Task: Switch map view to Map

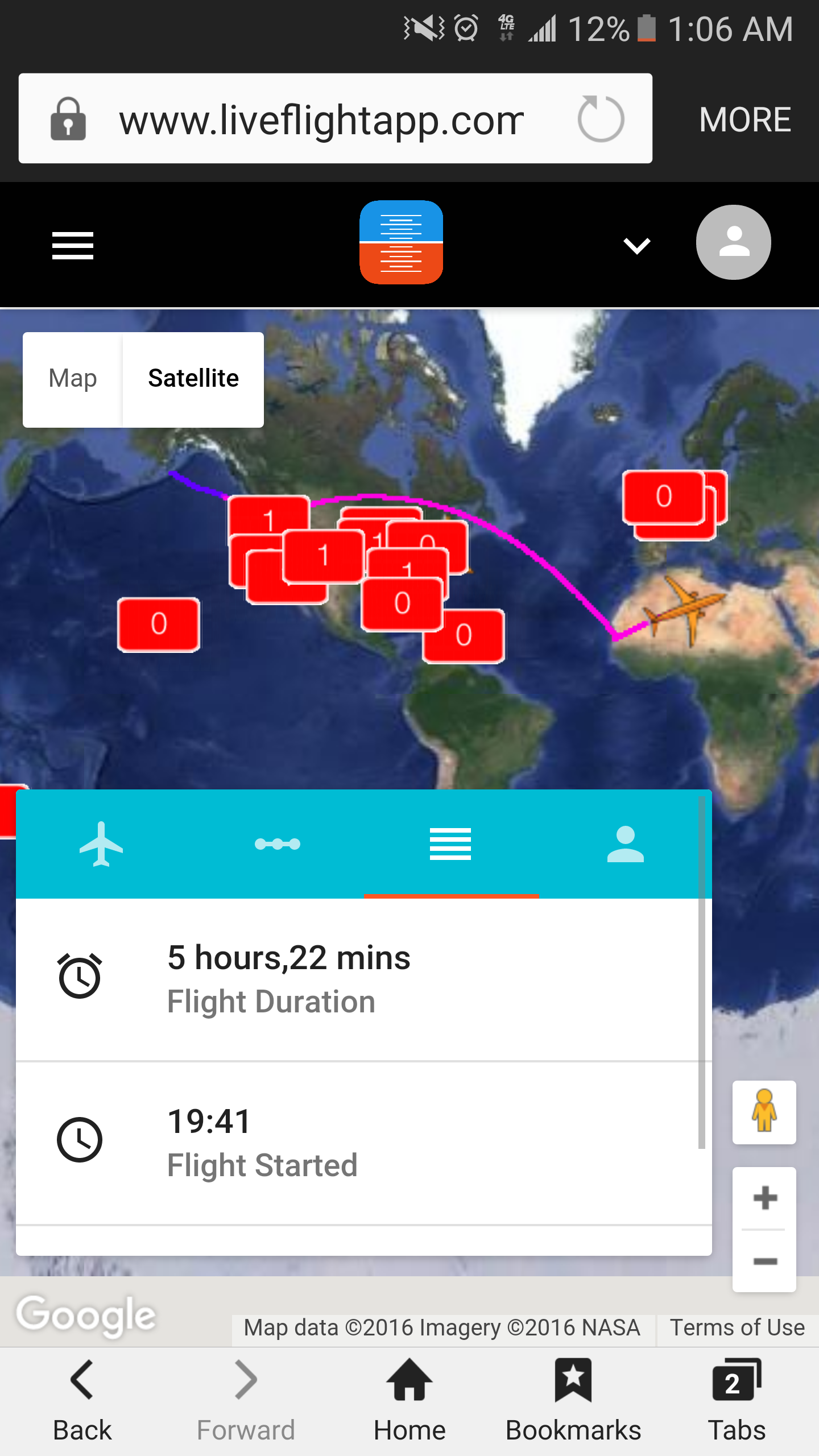Action: pyautogui.click(x=73, y=379)
